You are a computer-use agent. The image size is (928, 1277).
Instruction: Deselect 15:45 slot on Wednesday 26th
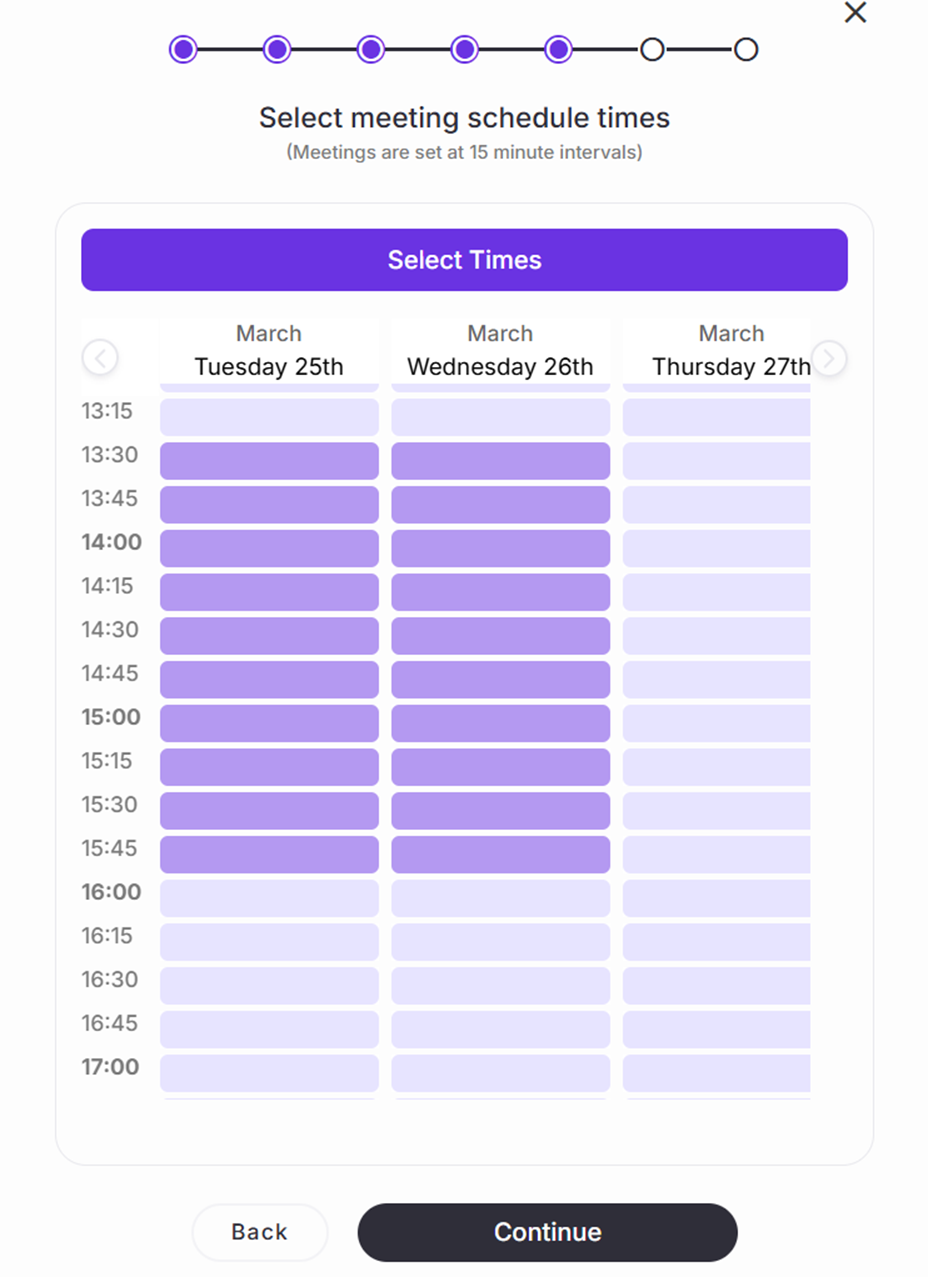500,854
